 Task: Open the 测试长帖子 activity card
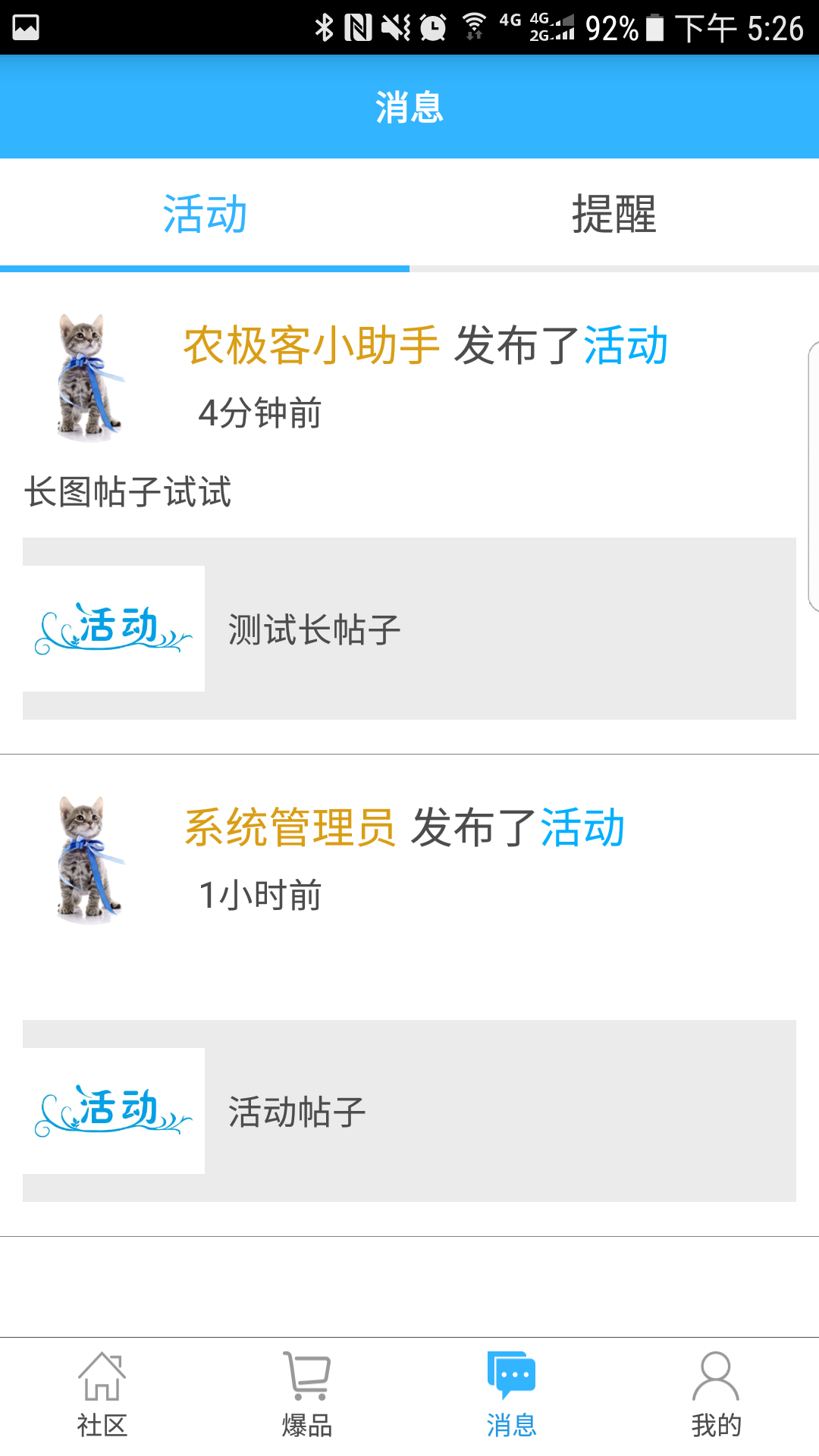[x=409, y=629]
